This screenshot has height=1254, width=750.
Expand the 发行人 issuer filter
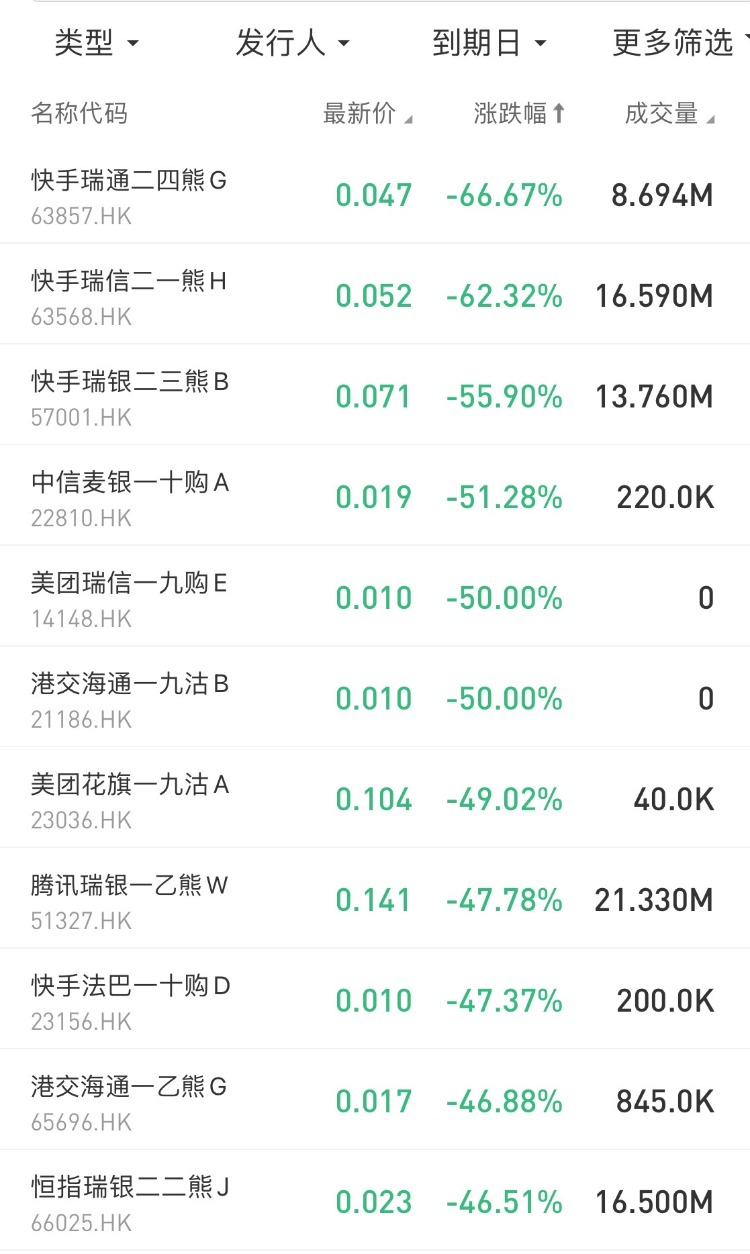[x=292, y=43]
